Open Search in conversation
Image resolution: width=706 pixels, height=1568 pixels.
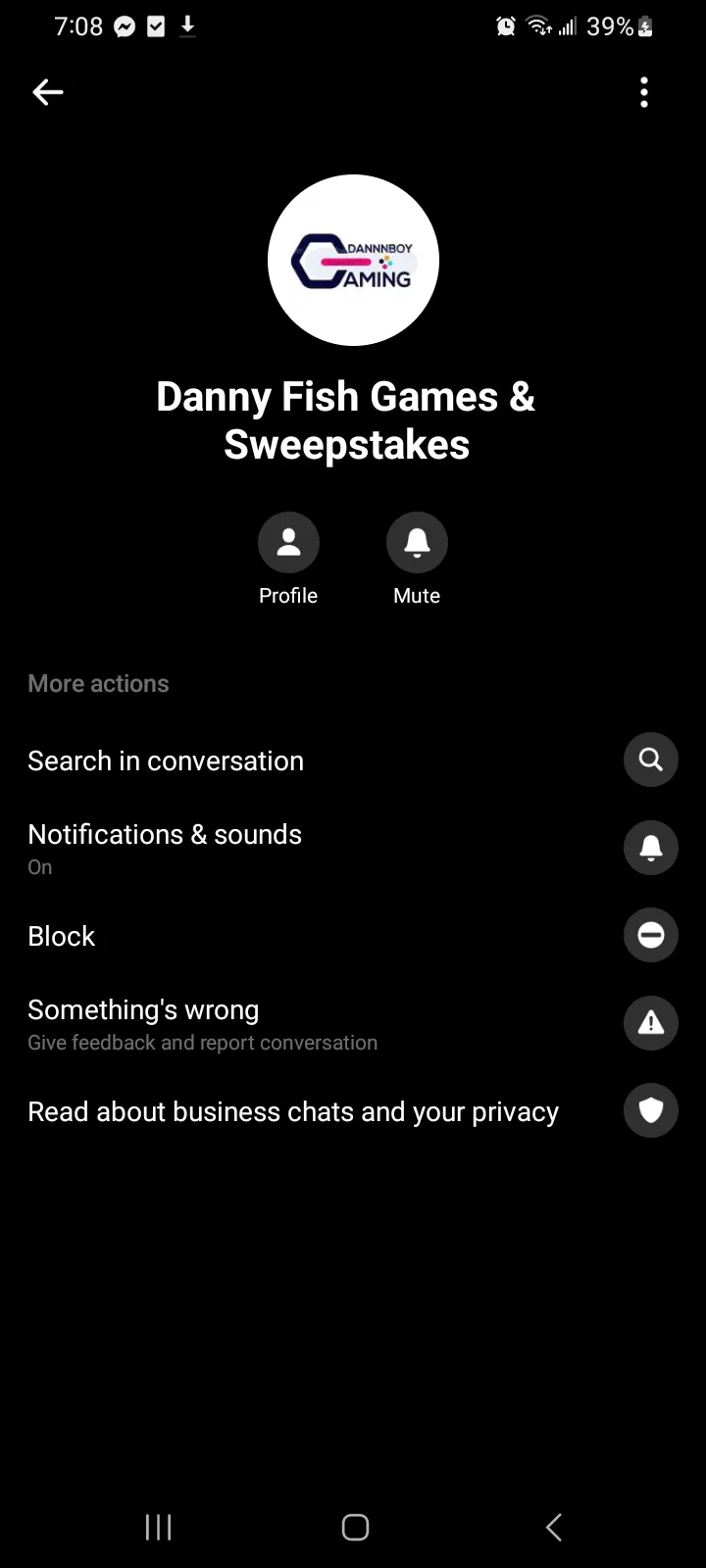tap(353, 760)
